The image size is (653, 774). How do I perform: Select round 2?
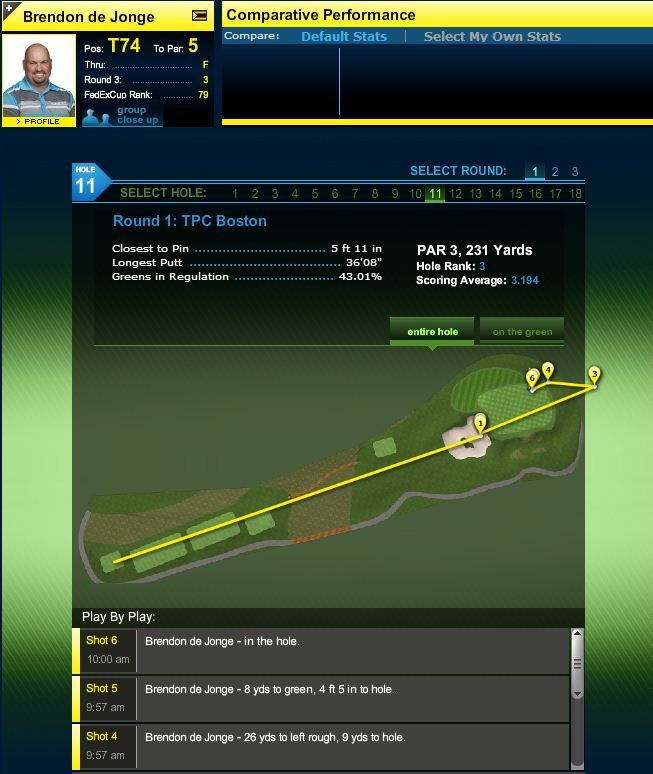pyautogui.click(x=555, y=171)
